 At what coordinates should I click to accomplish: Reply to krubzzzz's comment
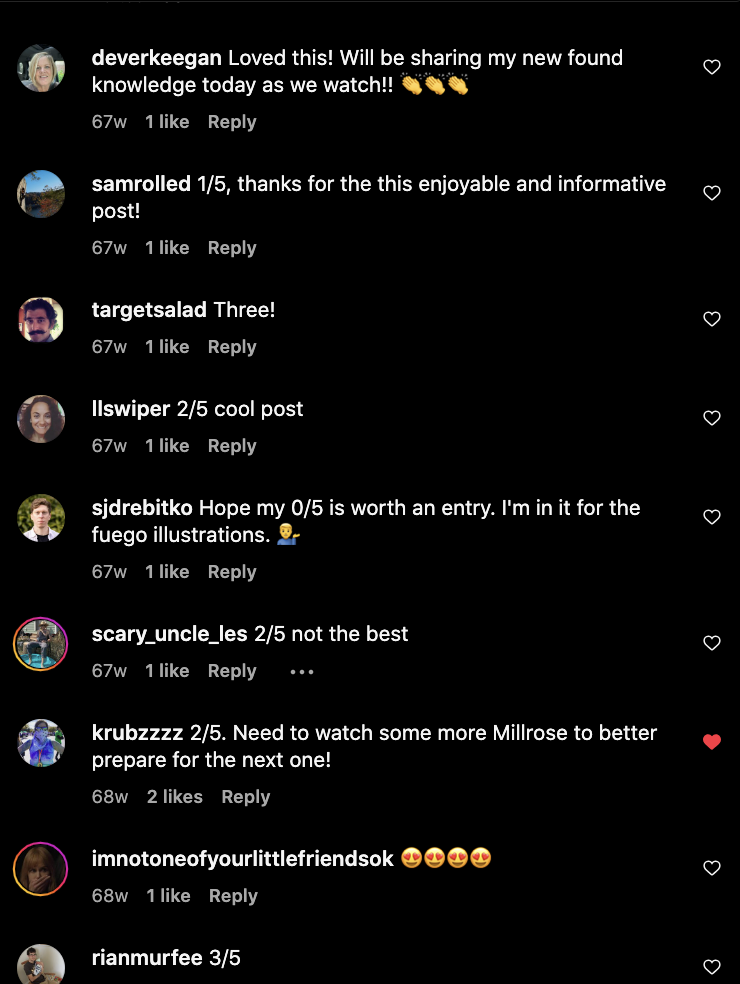pyautogui.click(x=246, y=797)
